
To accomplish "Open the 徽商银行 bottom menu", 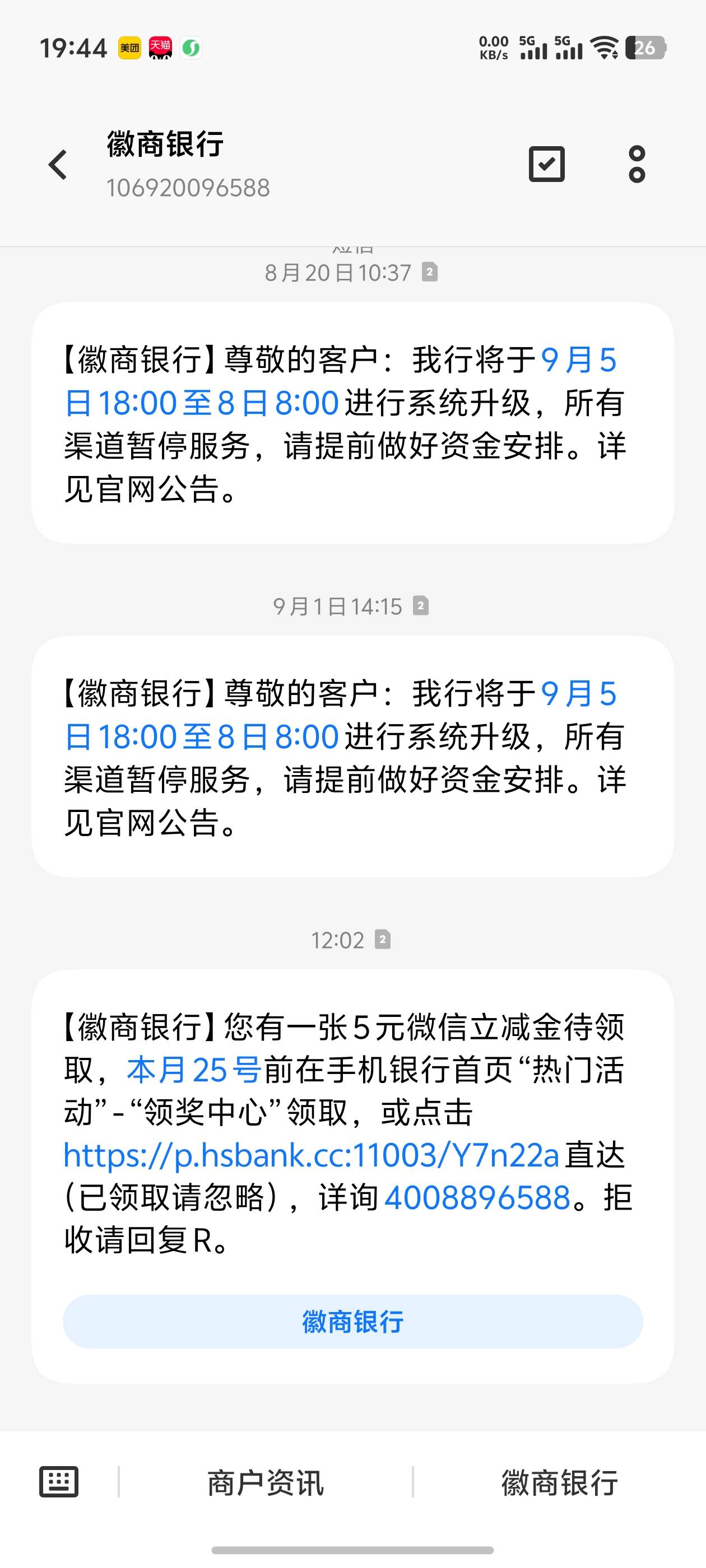I will [559, 1482].
